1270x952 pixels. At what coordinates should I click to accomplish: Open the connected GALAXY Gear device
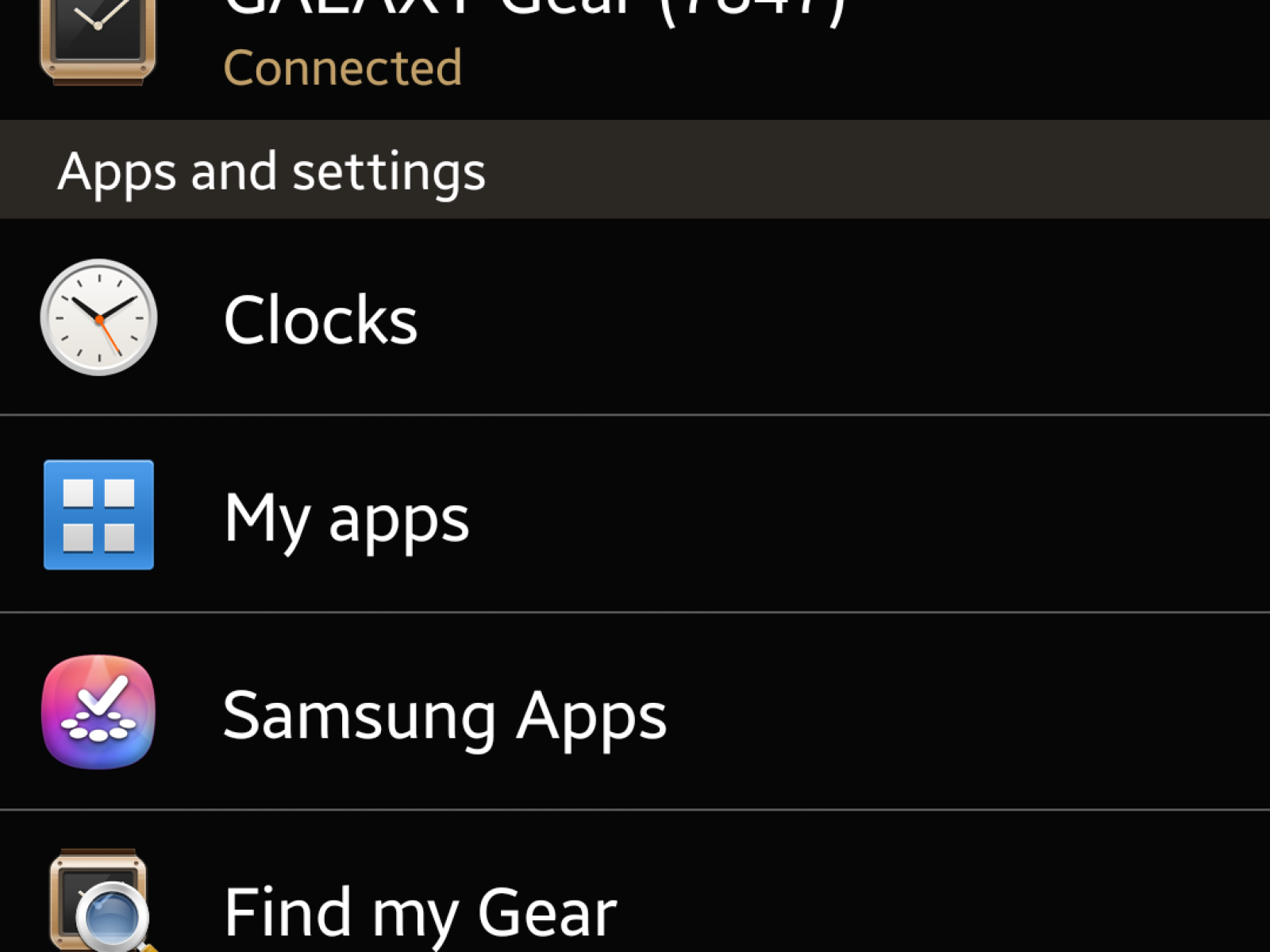[532, 48]
